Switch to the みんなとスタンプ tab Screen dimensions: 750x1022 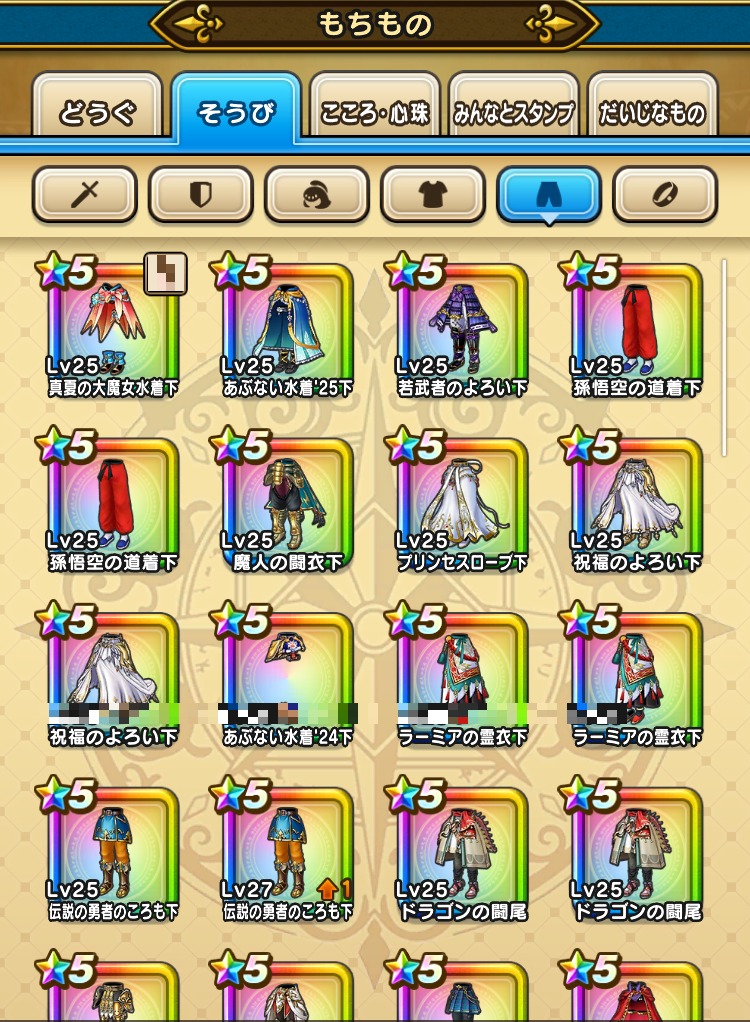[514, 112]
